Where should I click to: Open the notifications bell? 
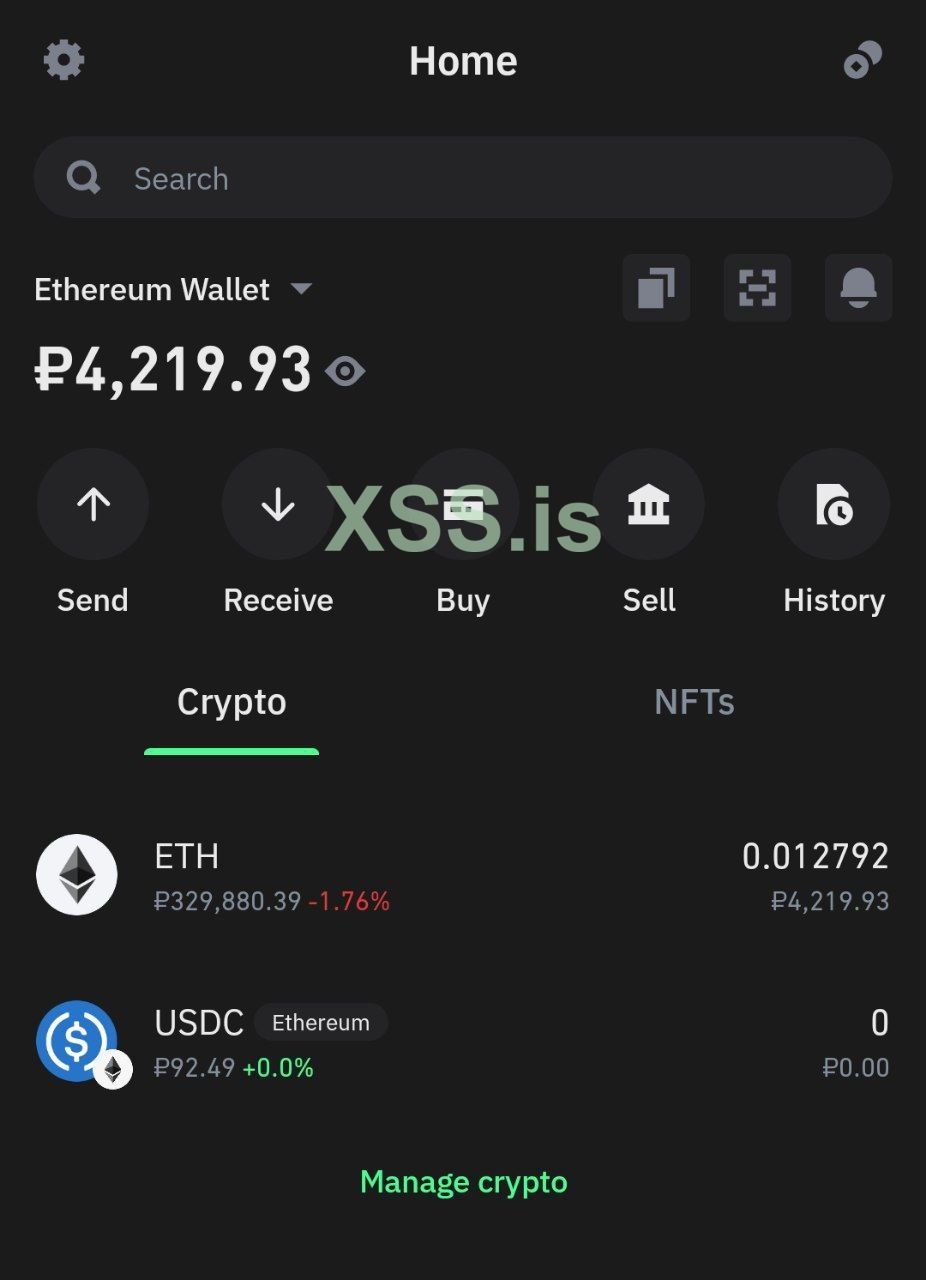858,288
